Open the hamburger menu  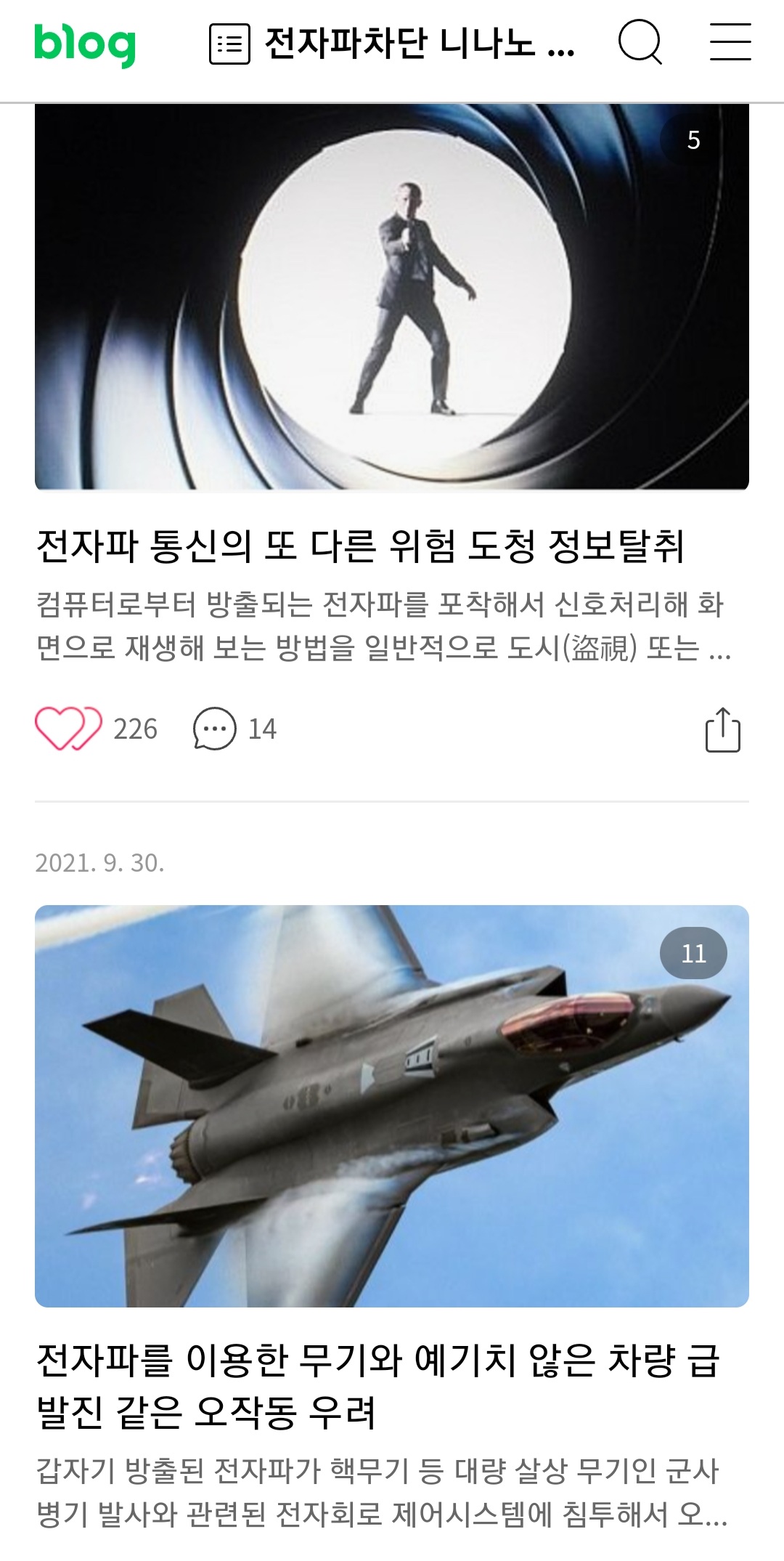point(730,41)
